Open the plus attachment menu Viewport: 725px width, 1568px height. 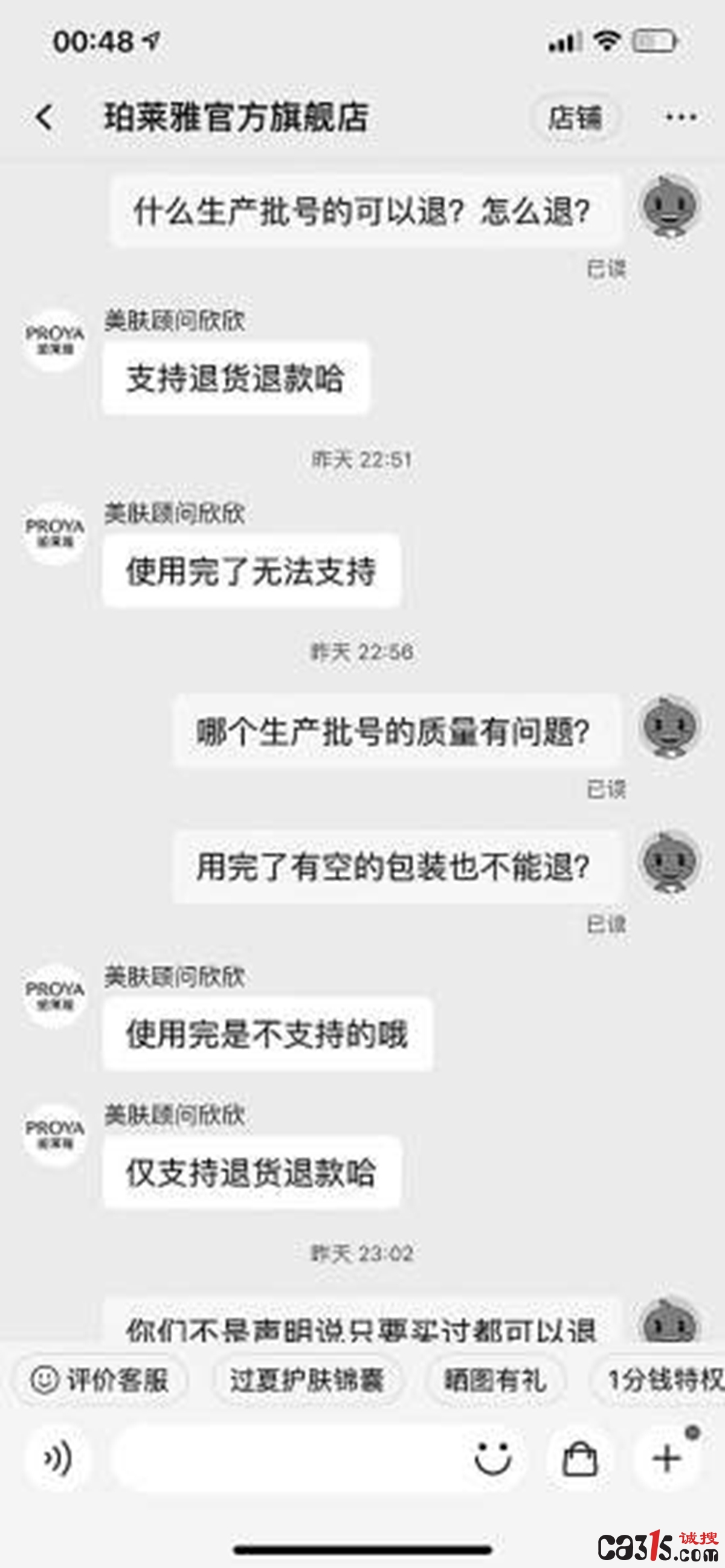pyautogui.click(x=667, y=1459)
